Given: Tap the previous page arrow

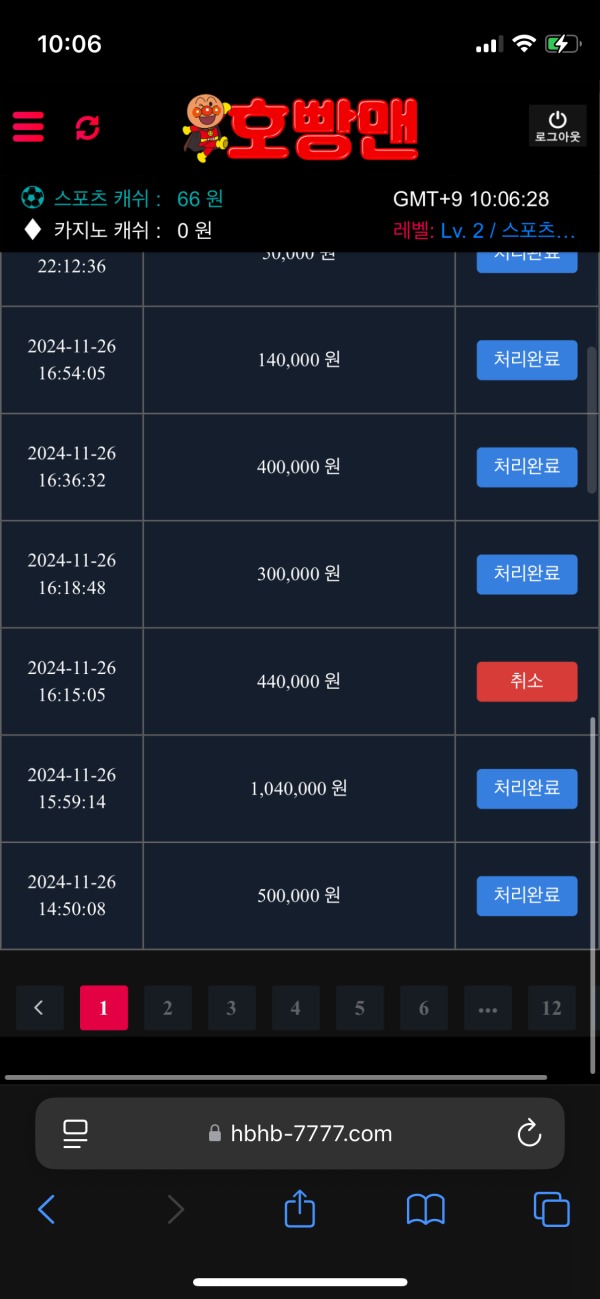Looking at the screenshot, I should [x=39, y=1008].
